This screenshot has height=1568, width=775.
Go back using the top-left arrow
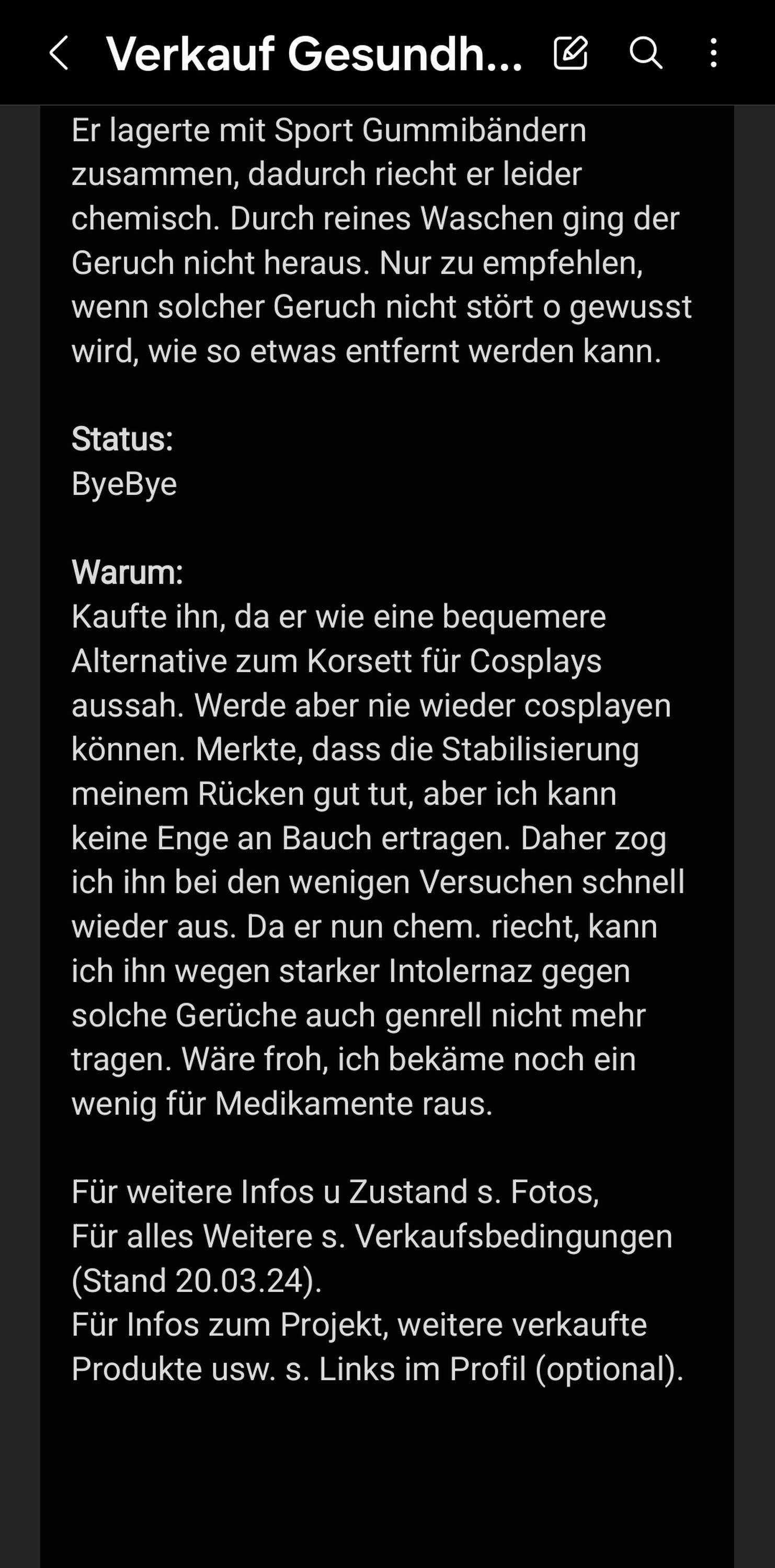click(x=59, y=53)
